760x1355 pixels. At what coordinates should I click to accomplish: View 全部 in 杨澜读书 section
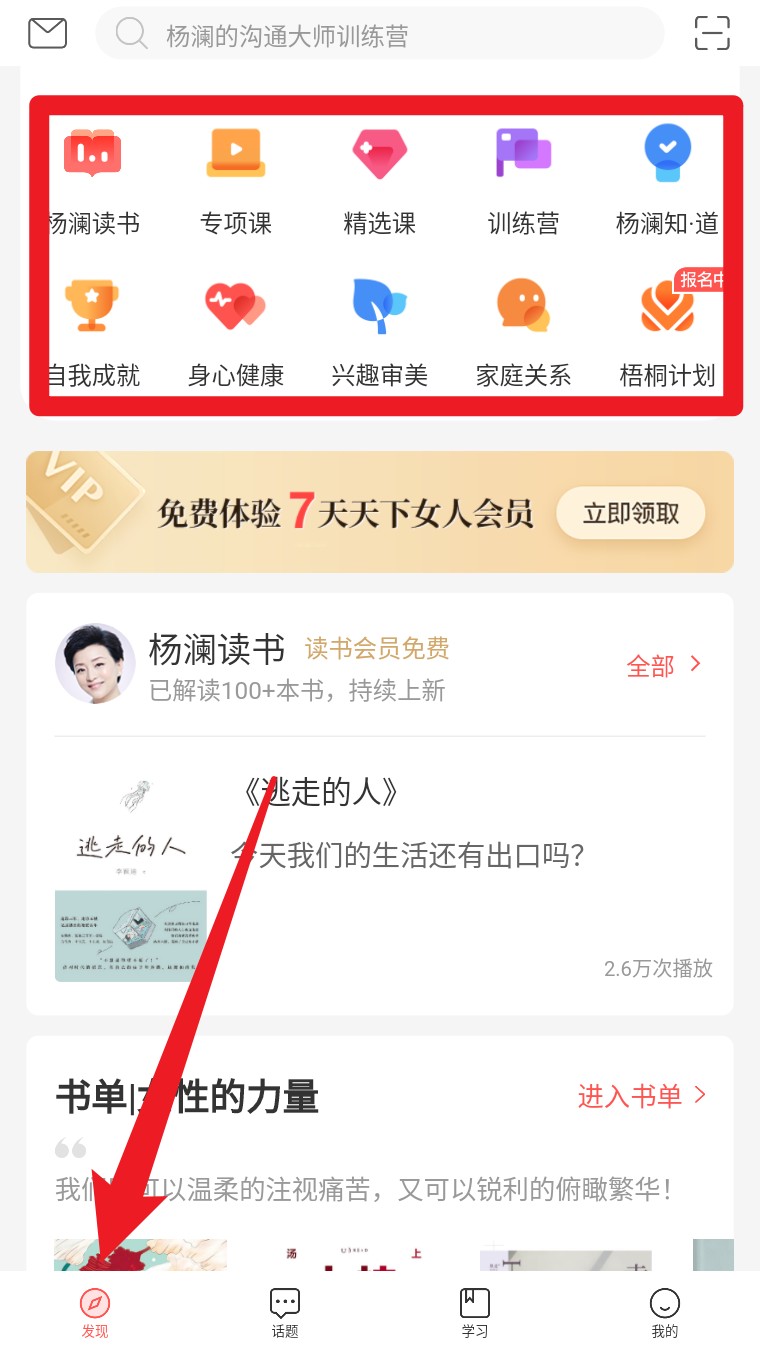coord(664,666)
